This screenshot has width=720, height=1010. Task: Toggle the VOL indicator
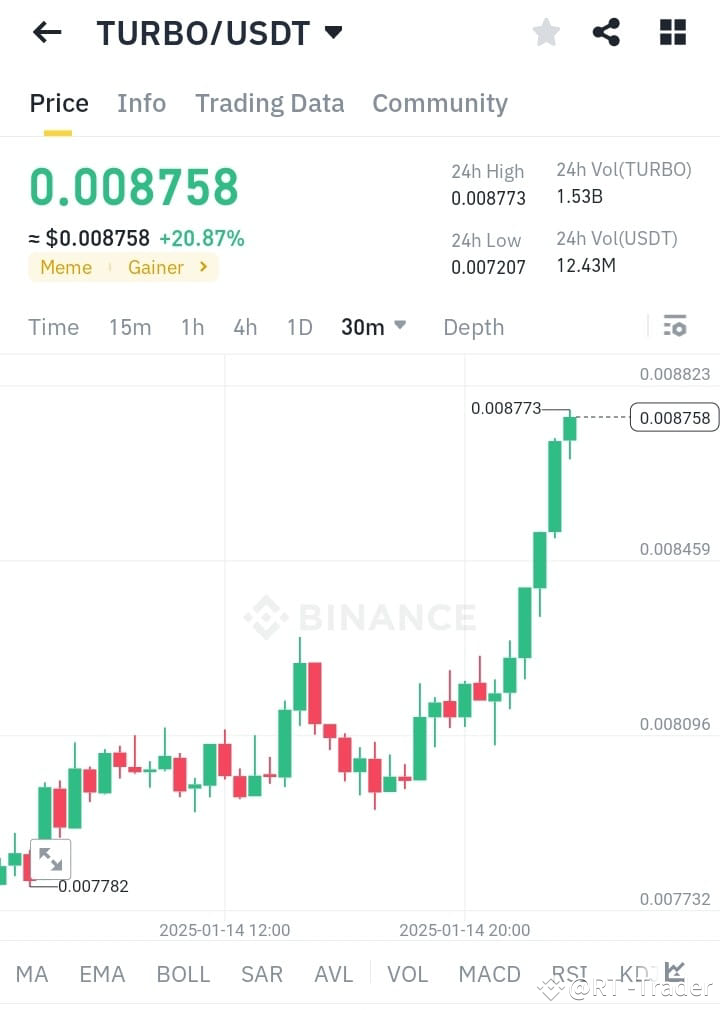(x=408, y=973)
